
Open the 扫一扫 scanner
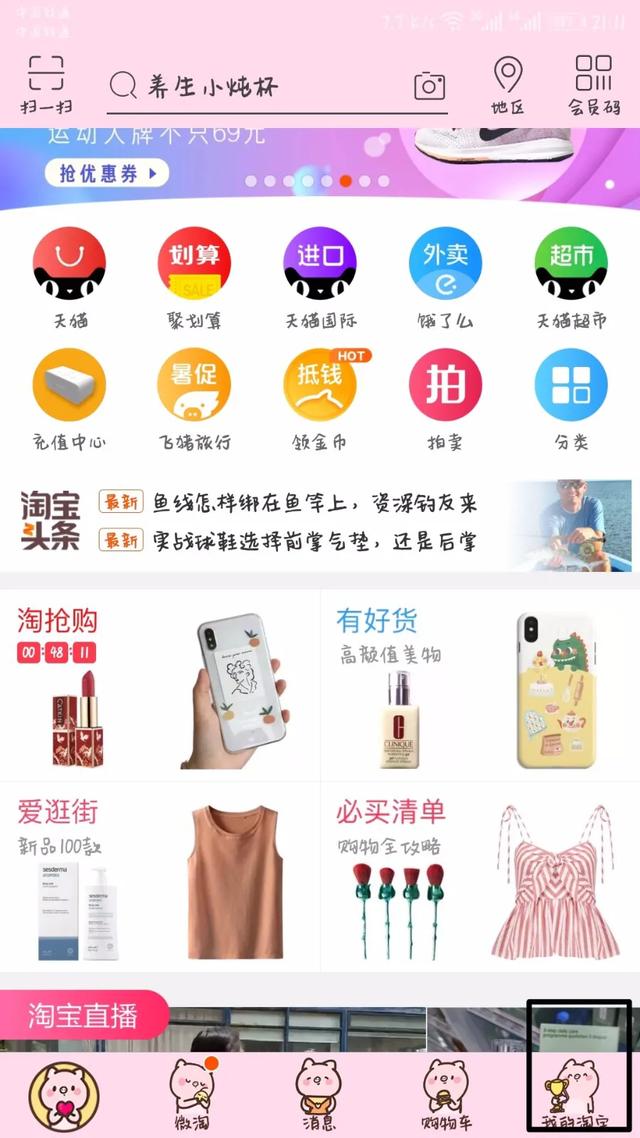tap(46, 84)
